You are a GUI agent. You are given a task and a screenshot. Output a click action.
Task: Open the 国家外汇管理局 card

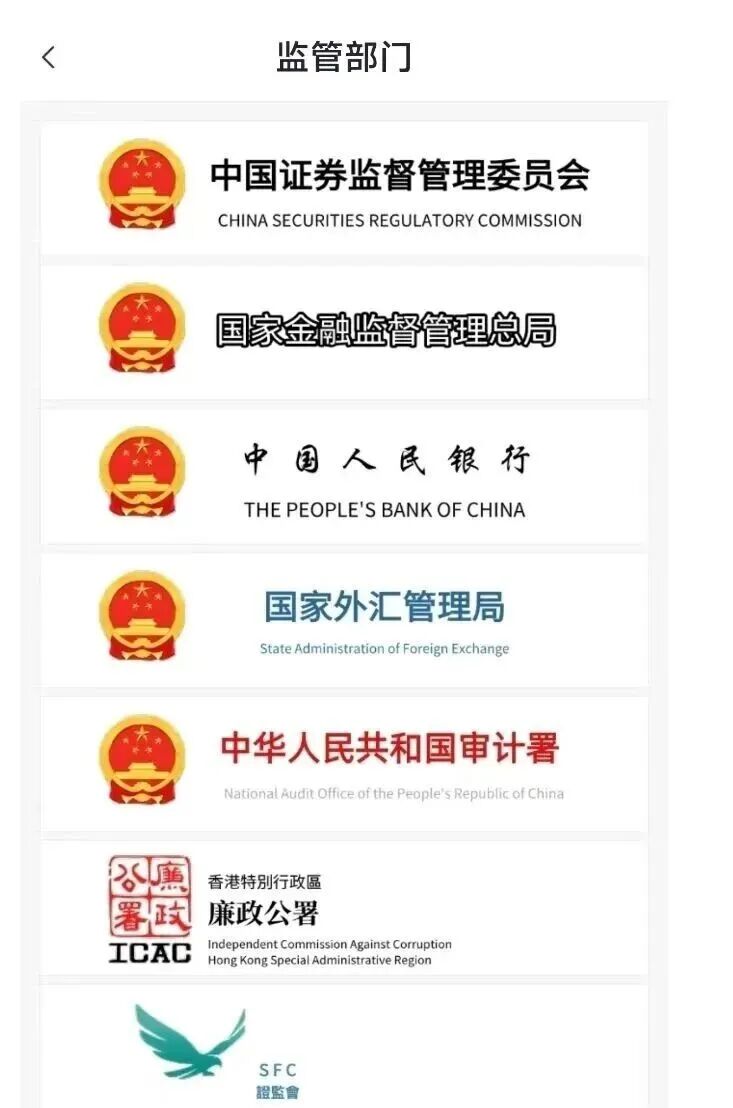point(344,620)
